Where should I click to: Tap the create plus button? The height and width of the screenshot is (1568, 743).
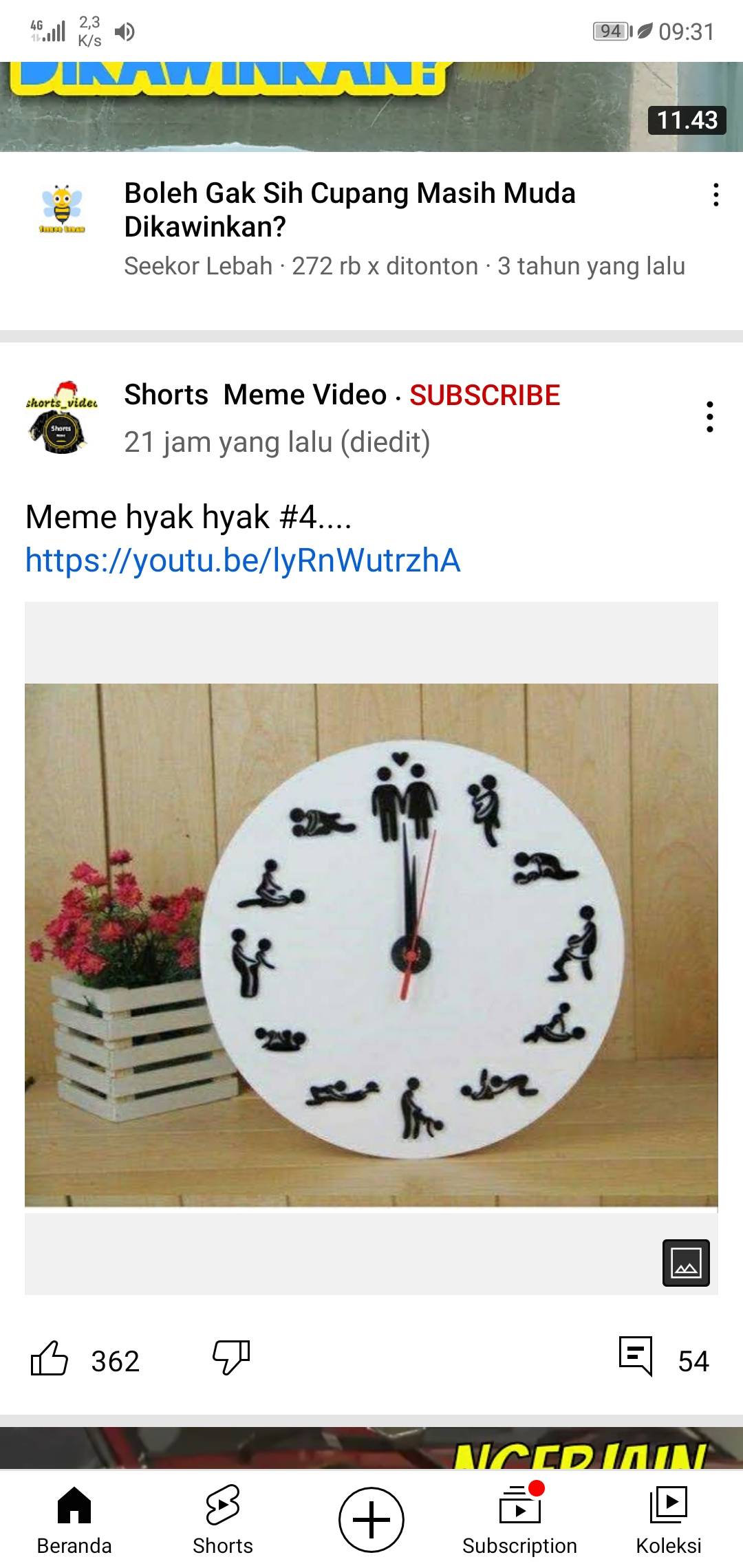click(371, 1521)
